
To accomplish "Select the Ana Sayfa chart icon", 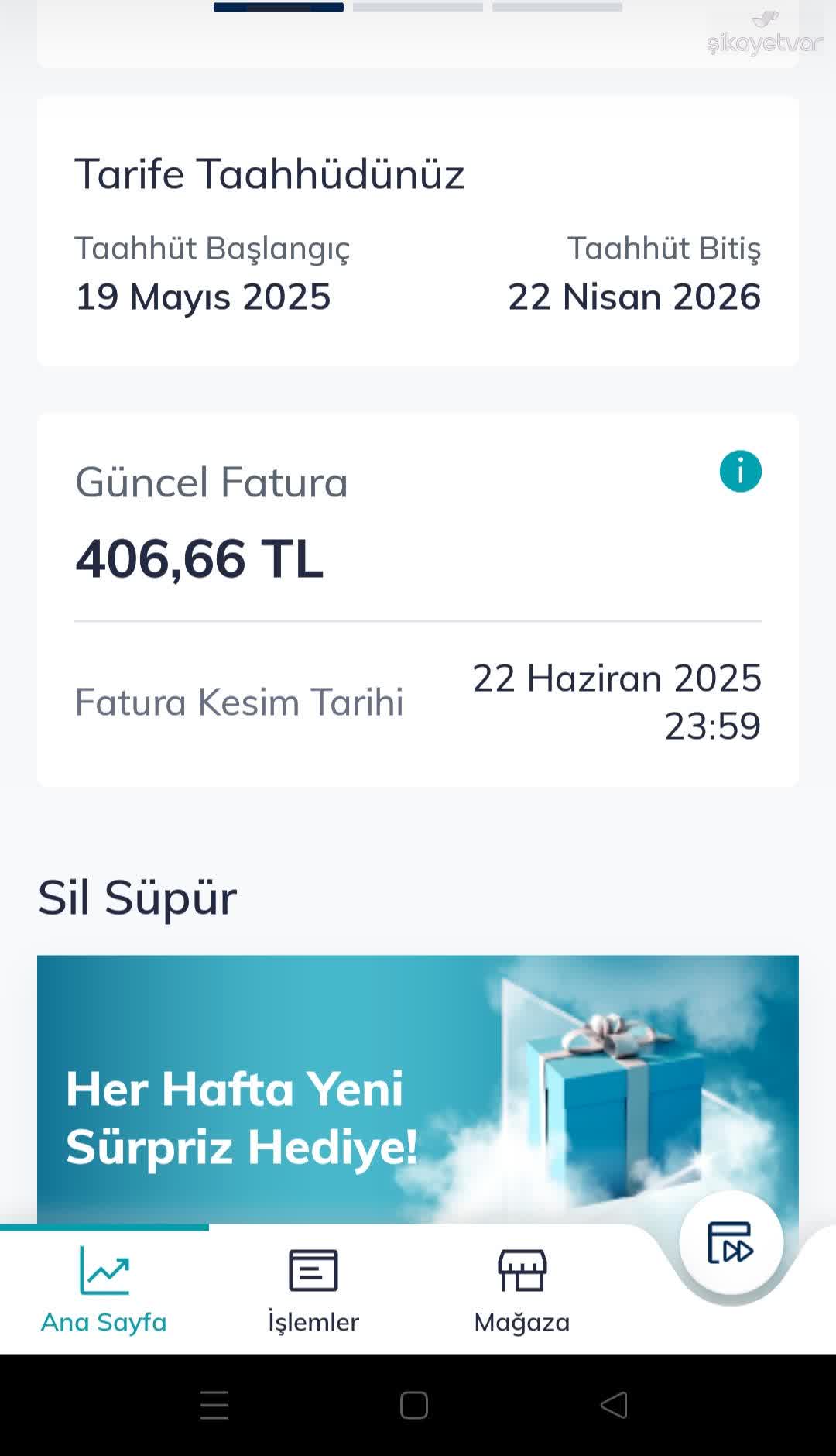I will [103, 1269].
